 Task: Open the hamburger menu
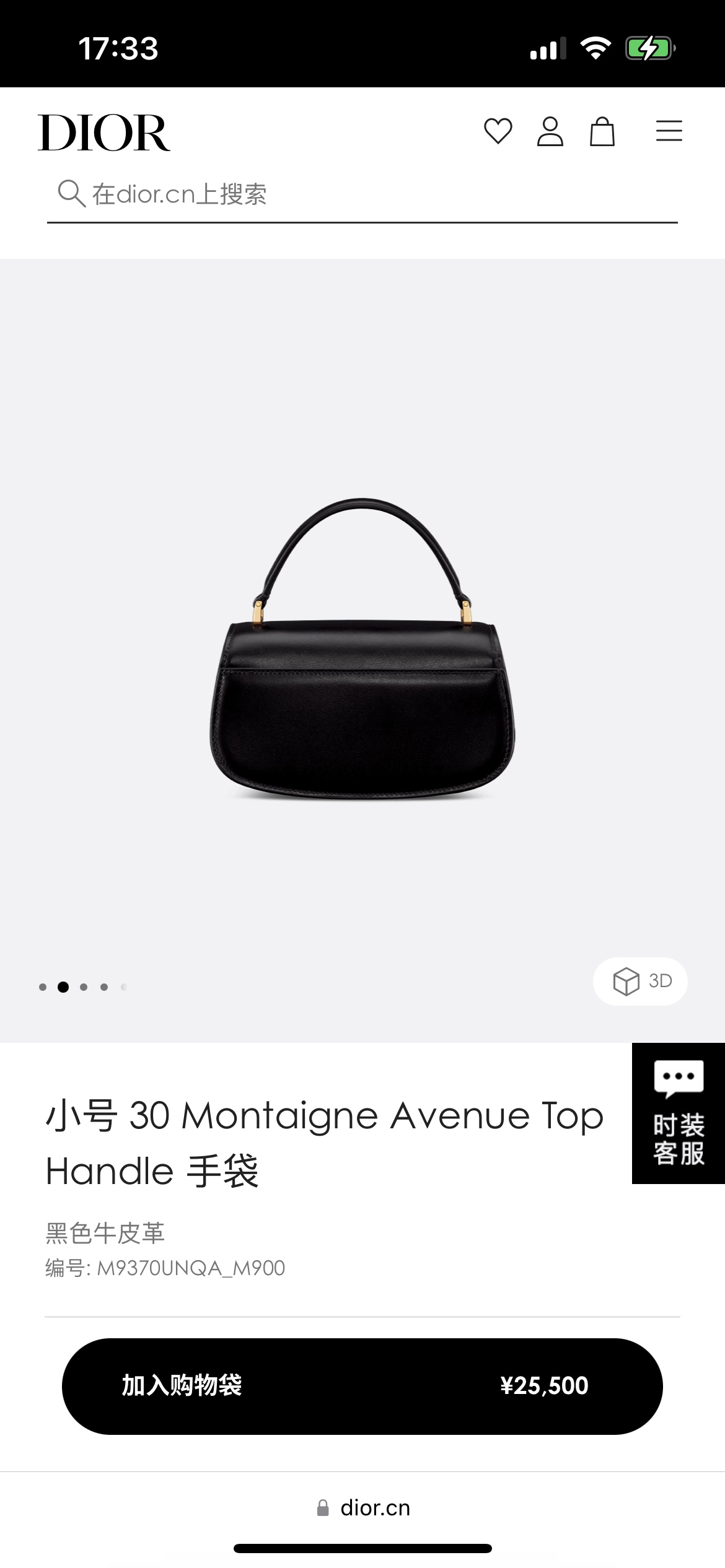(669, 131)
